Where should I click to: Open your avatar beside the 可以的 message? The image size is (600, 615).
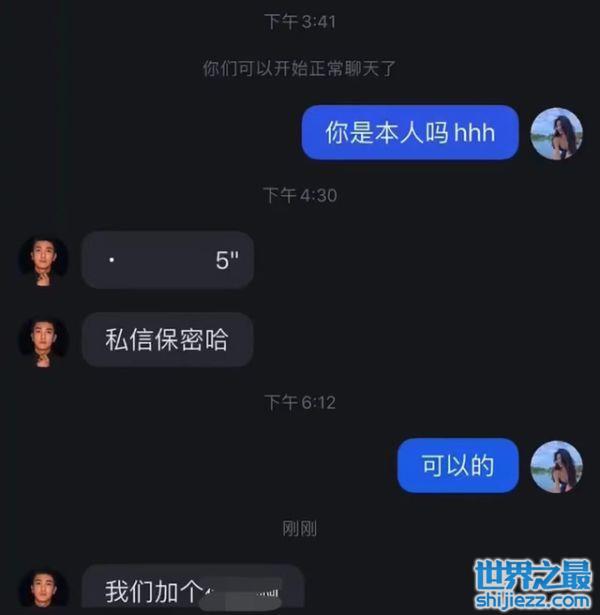[x=556, y=466]
